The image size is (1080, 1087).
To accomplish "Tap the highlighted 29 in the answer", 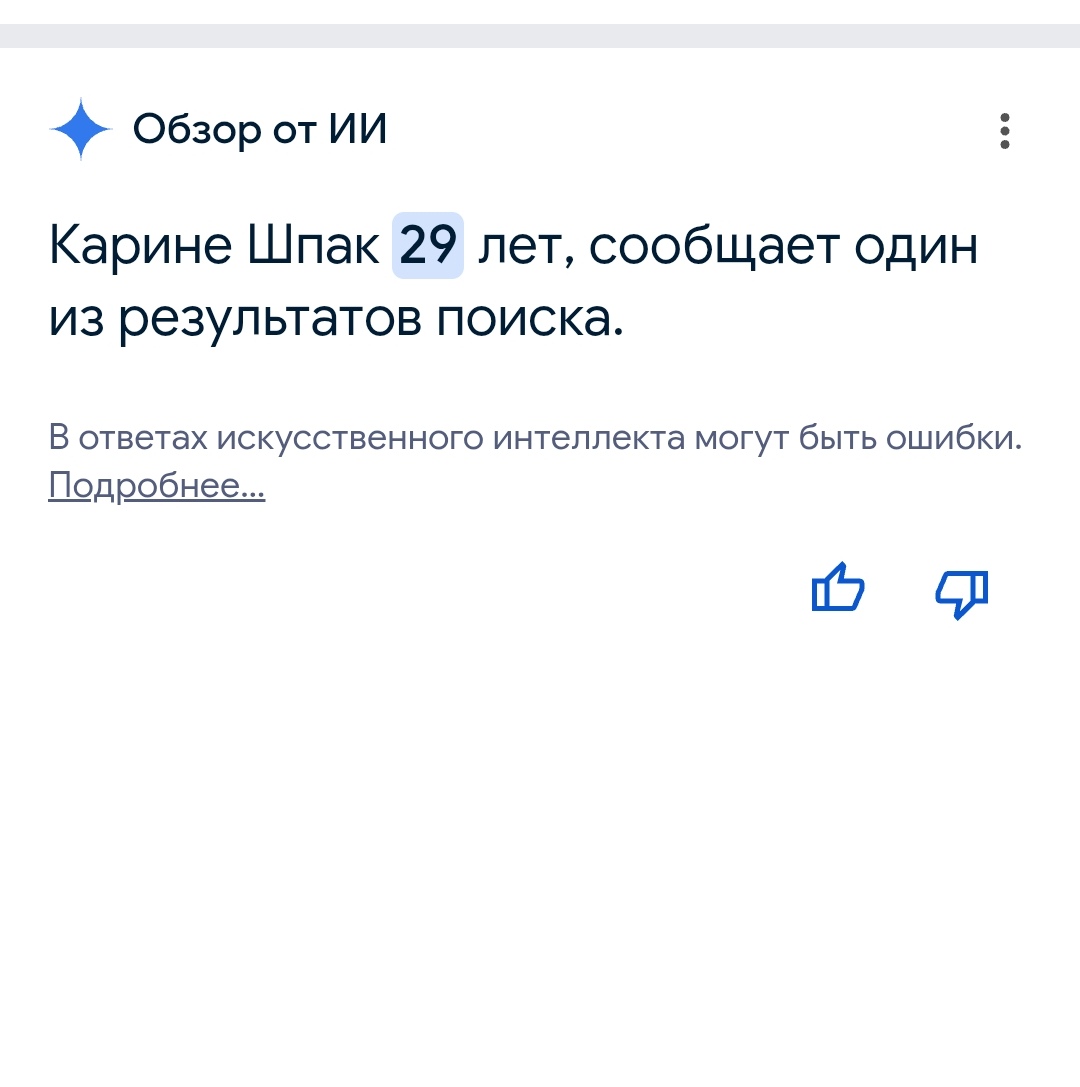I will tap(428, 245).
